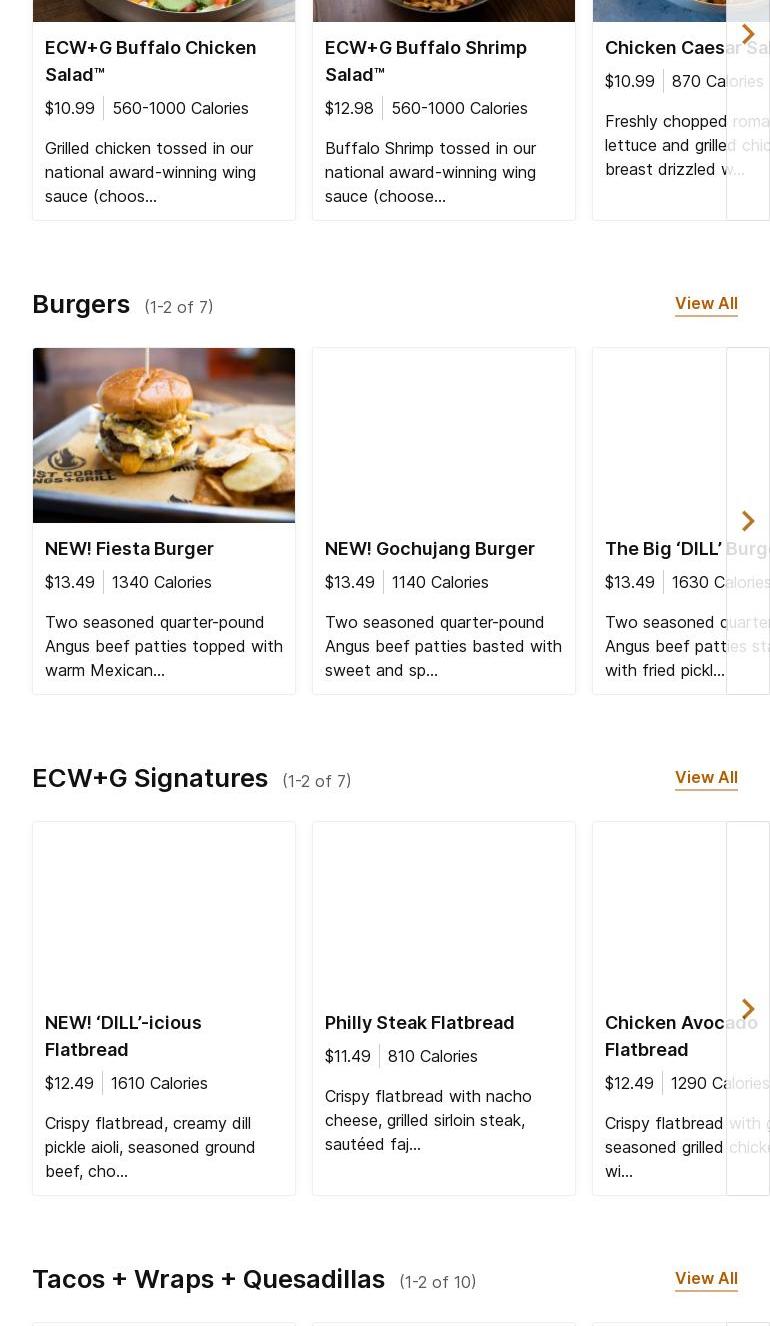Show next burgers with the carousel arrow

pos(747,521)
